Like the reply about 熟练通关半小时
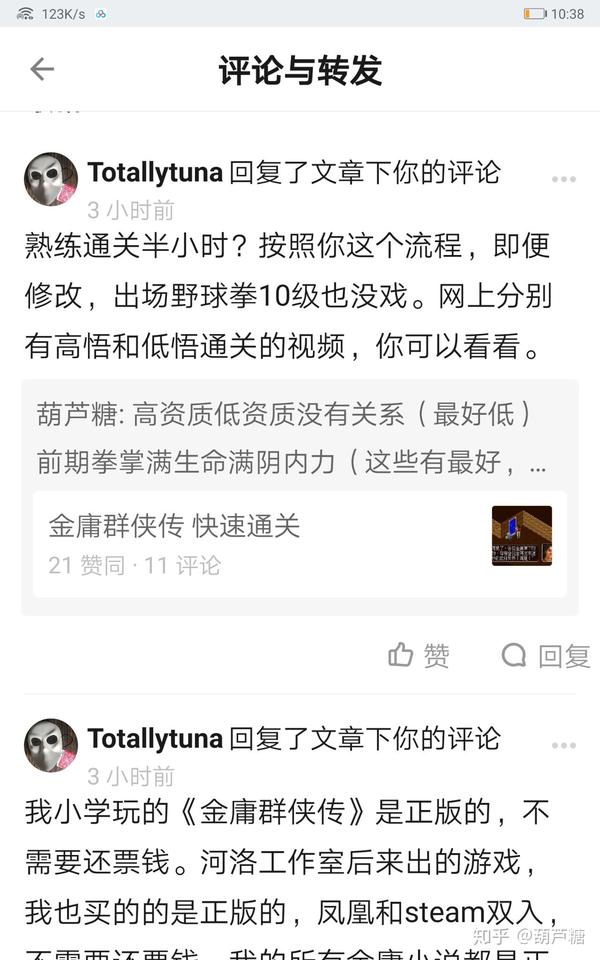Image resolution: width=600 pixels, height=960 pixels. 419,655
